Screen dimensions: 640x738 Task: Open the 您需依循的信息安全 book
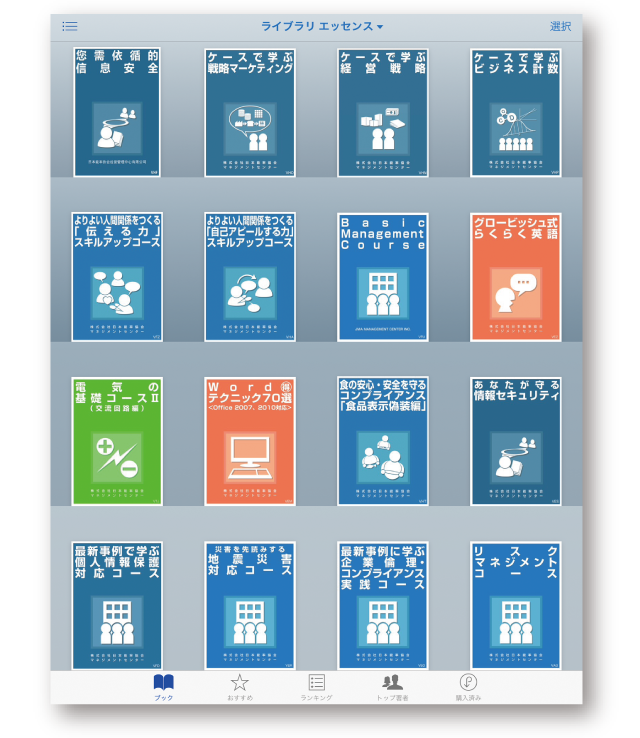pos(117,113)
